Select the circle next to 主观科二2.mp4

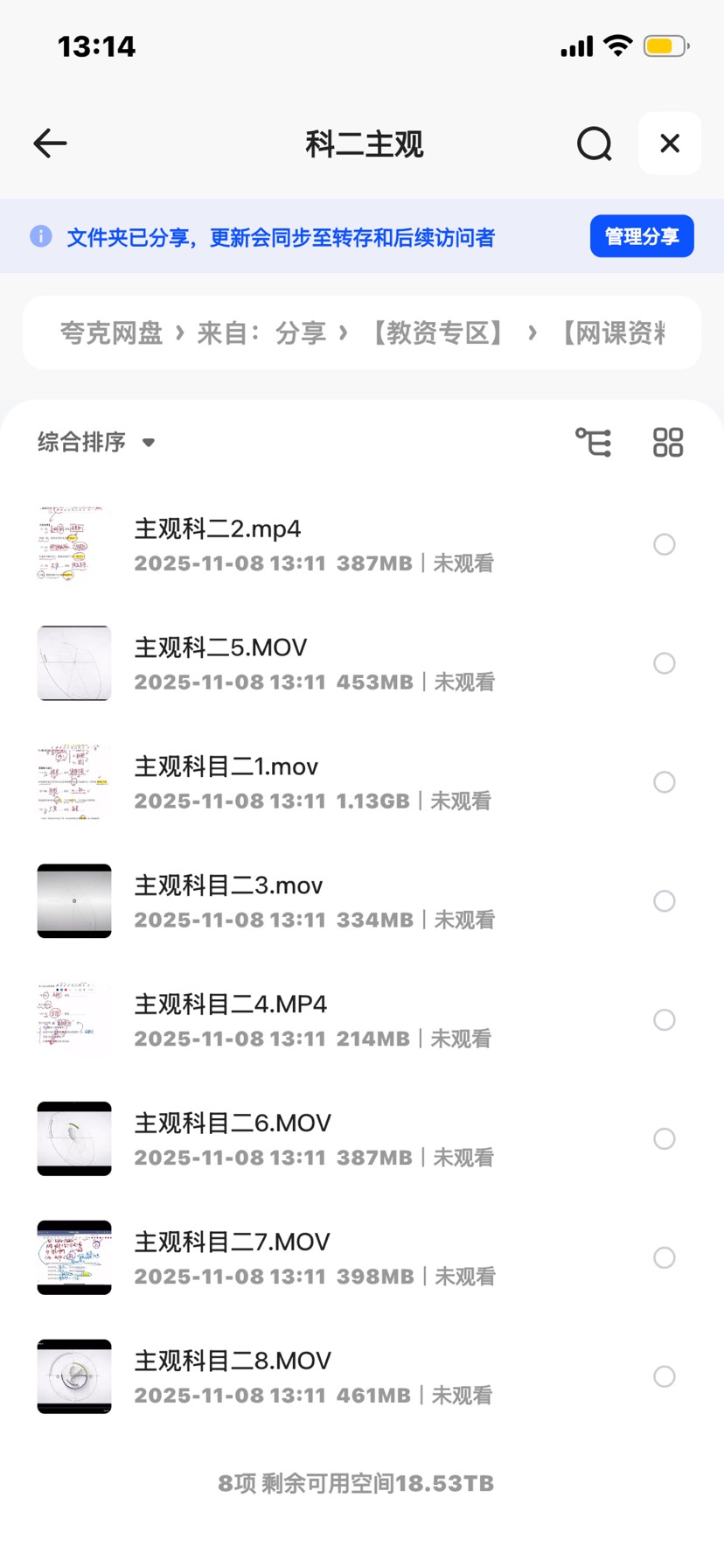(x=664, y=544)
